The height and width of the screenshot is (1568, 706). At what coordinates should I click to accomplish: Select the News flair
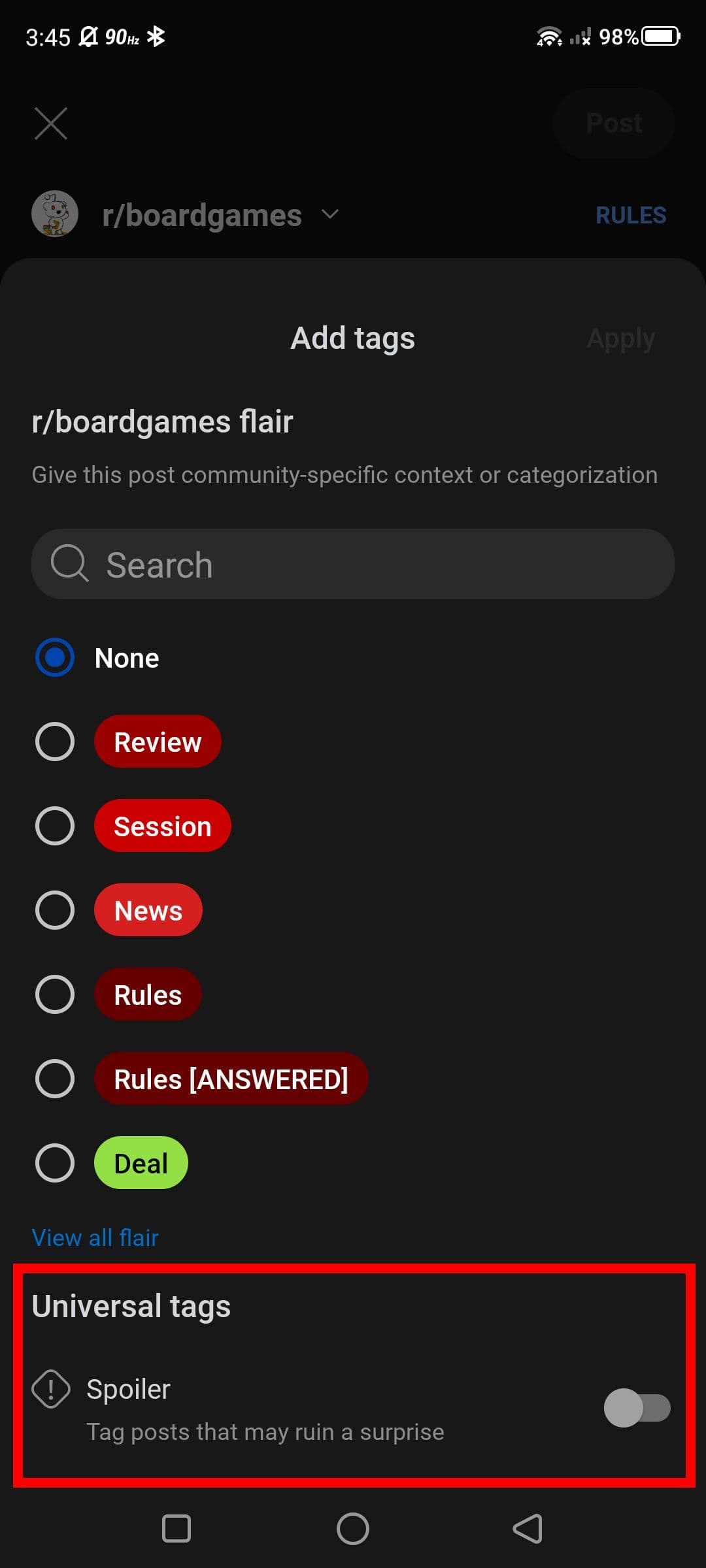(55, 910)
